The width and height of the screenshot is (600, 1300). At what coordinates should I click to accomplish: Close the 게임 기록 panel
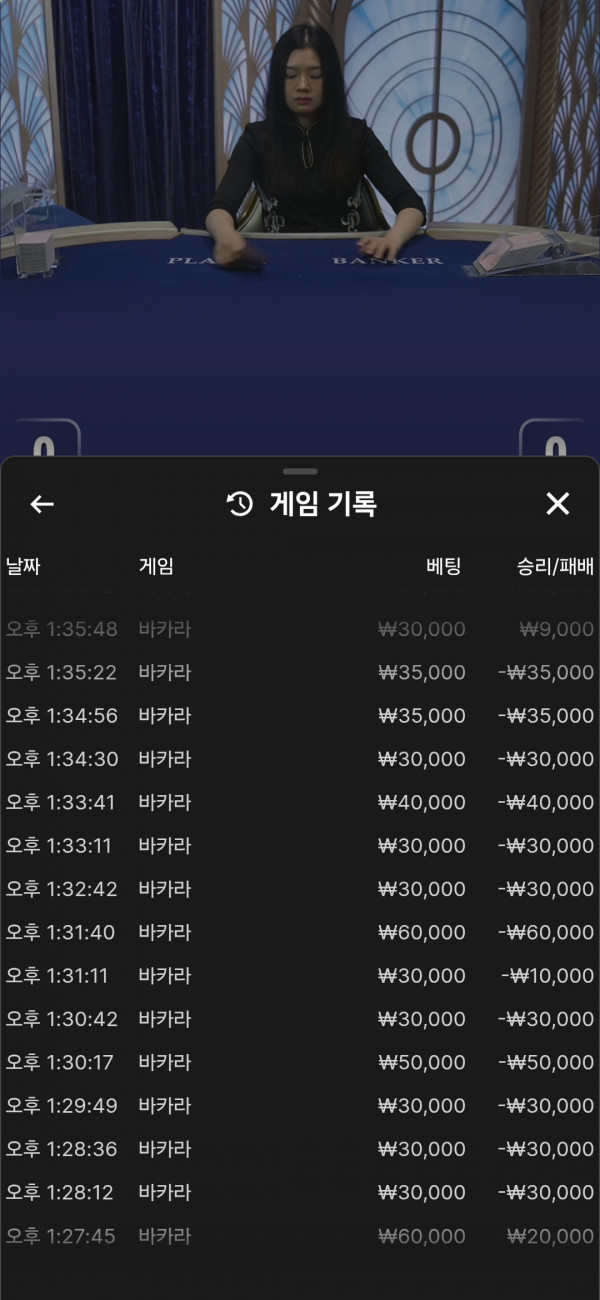pyautogui.click(x=557, y=504)
